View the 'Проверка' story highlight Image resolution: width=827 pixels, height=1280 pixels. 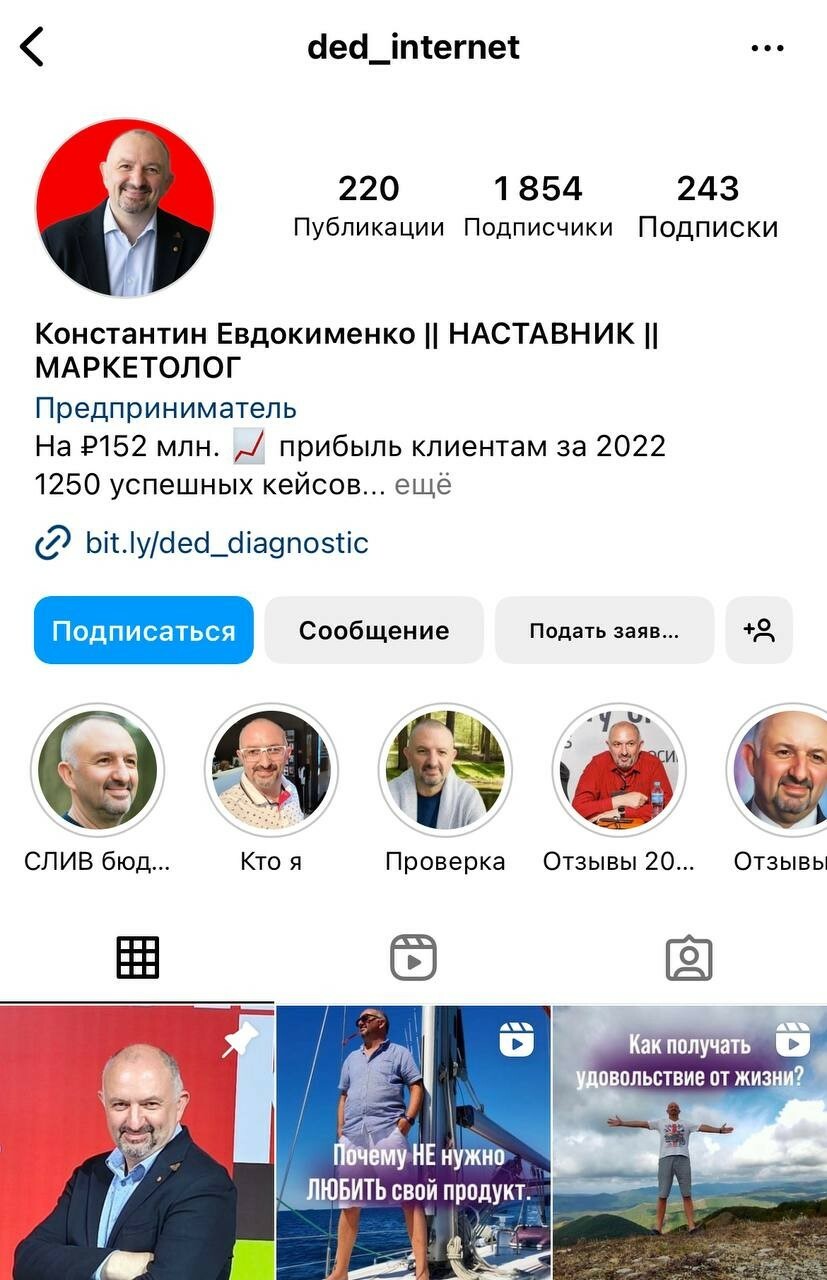tap(445, 770)
